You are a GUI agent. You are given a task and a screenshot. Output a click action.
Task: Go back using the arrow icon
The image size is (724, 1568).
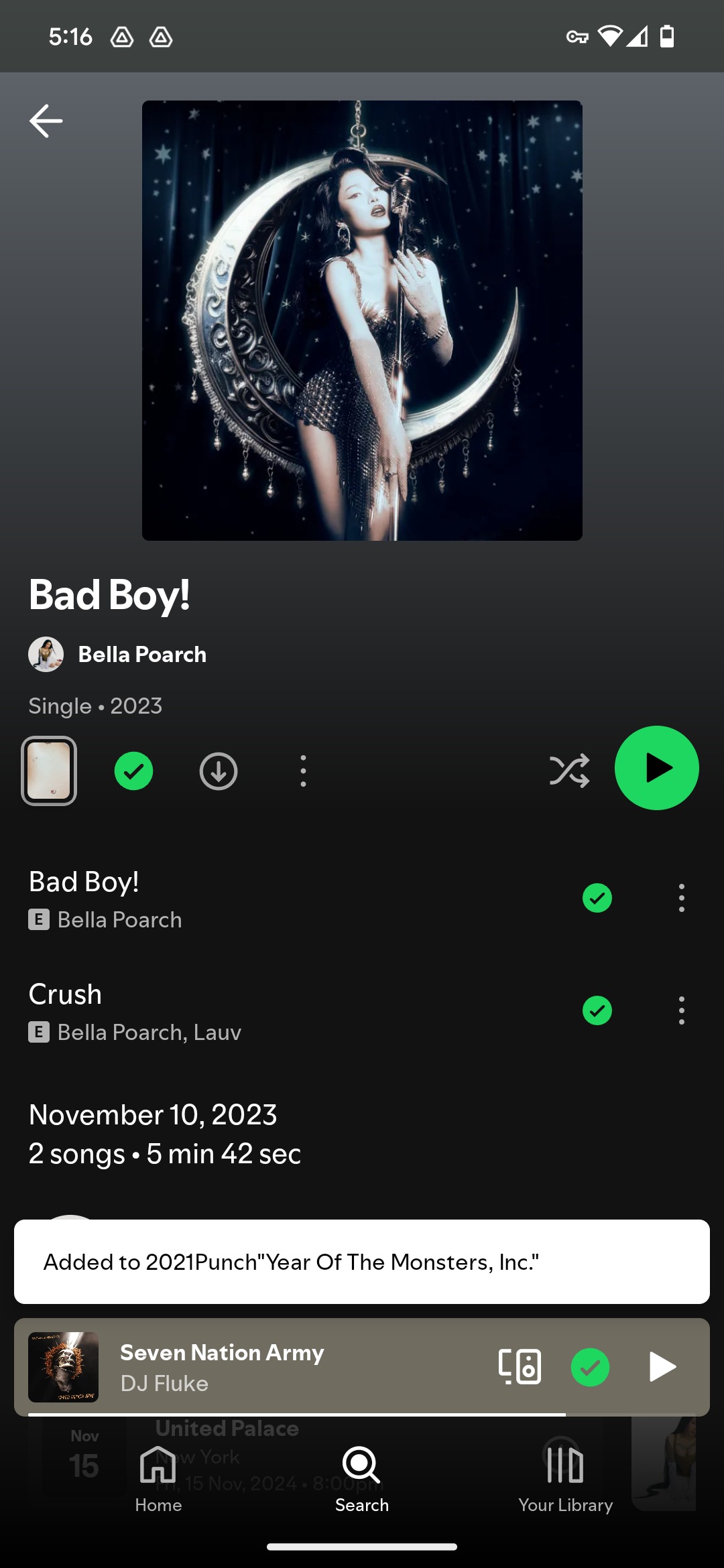point(46,121)
